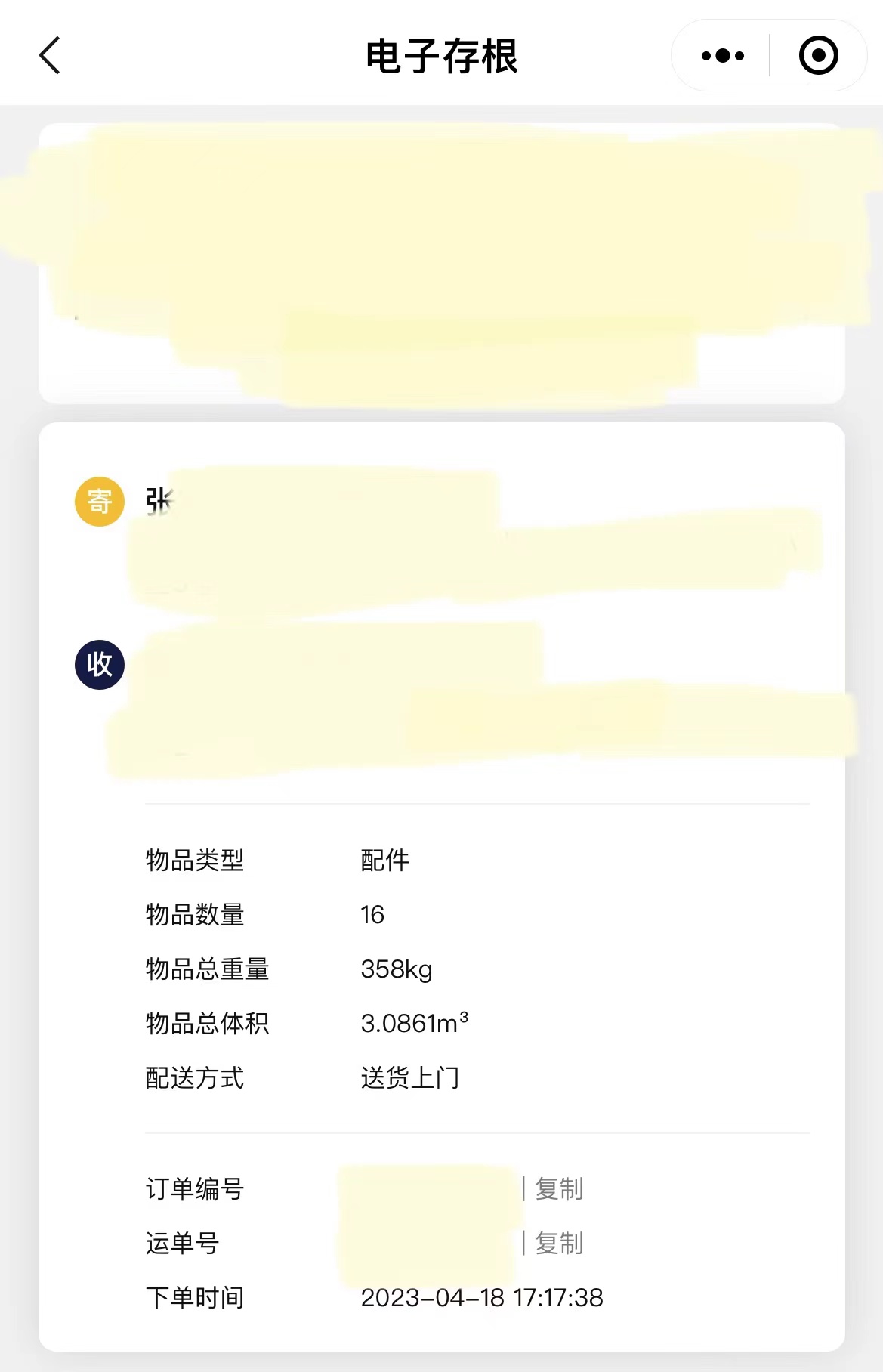Screen dimensions: 883x1372
Task: Copy the 运单号 waybill number
Action: 559,1241
